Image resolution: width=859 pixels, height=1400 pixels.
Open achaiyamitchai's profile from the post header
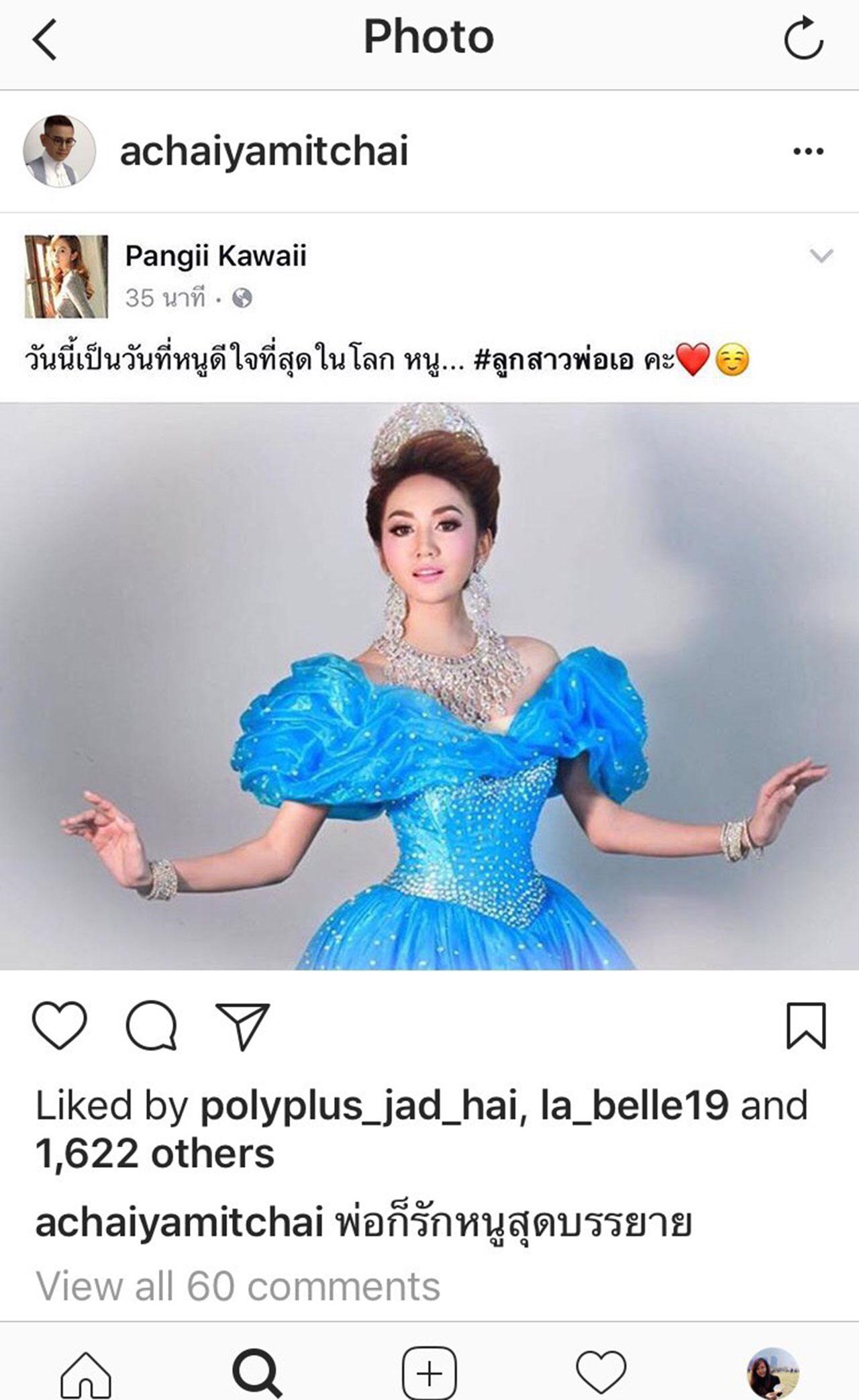(x=263, y=151)
